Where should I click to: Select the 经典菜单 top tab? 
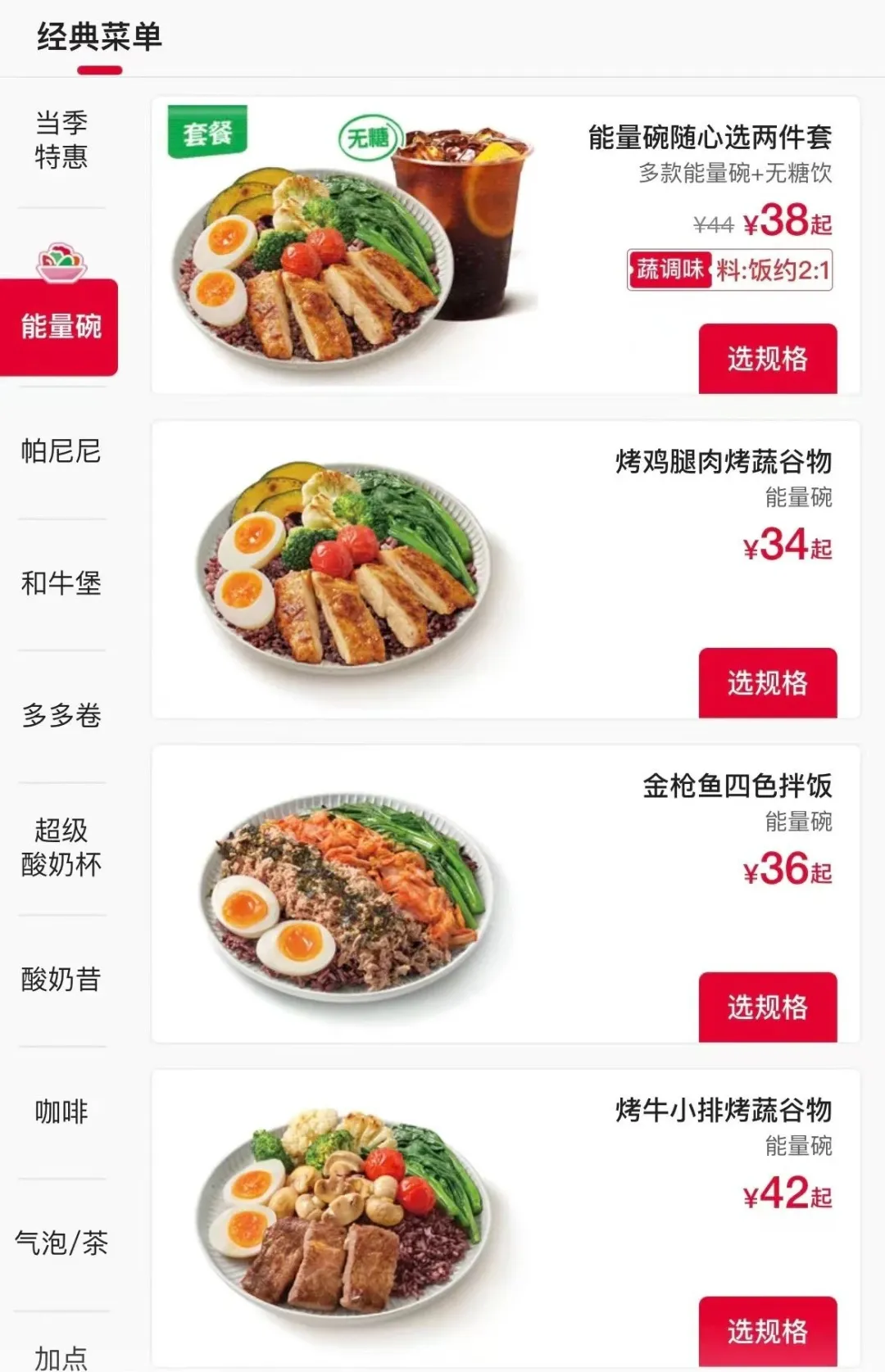[x=99, y=38]
